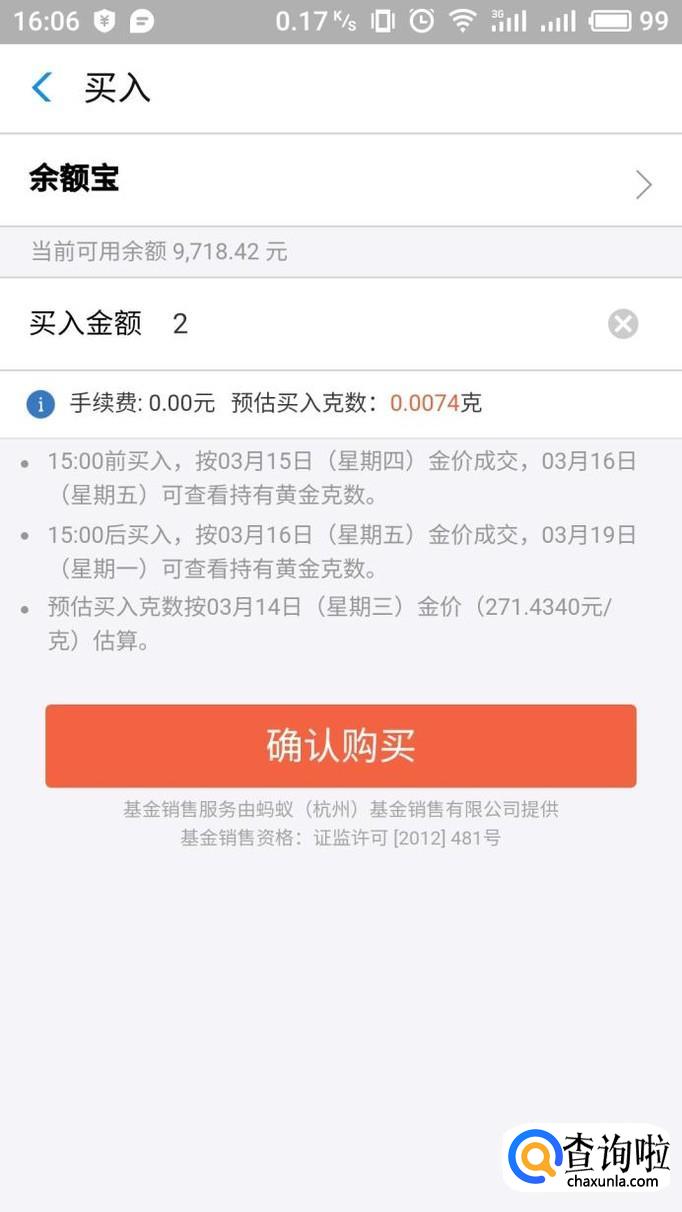Confirm purchase with 确认购买 button
Viewport: 682px width, 1212px height.
click(340, 746)
